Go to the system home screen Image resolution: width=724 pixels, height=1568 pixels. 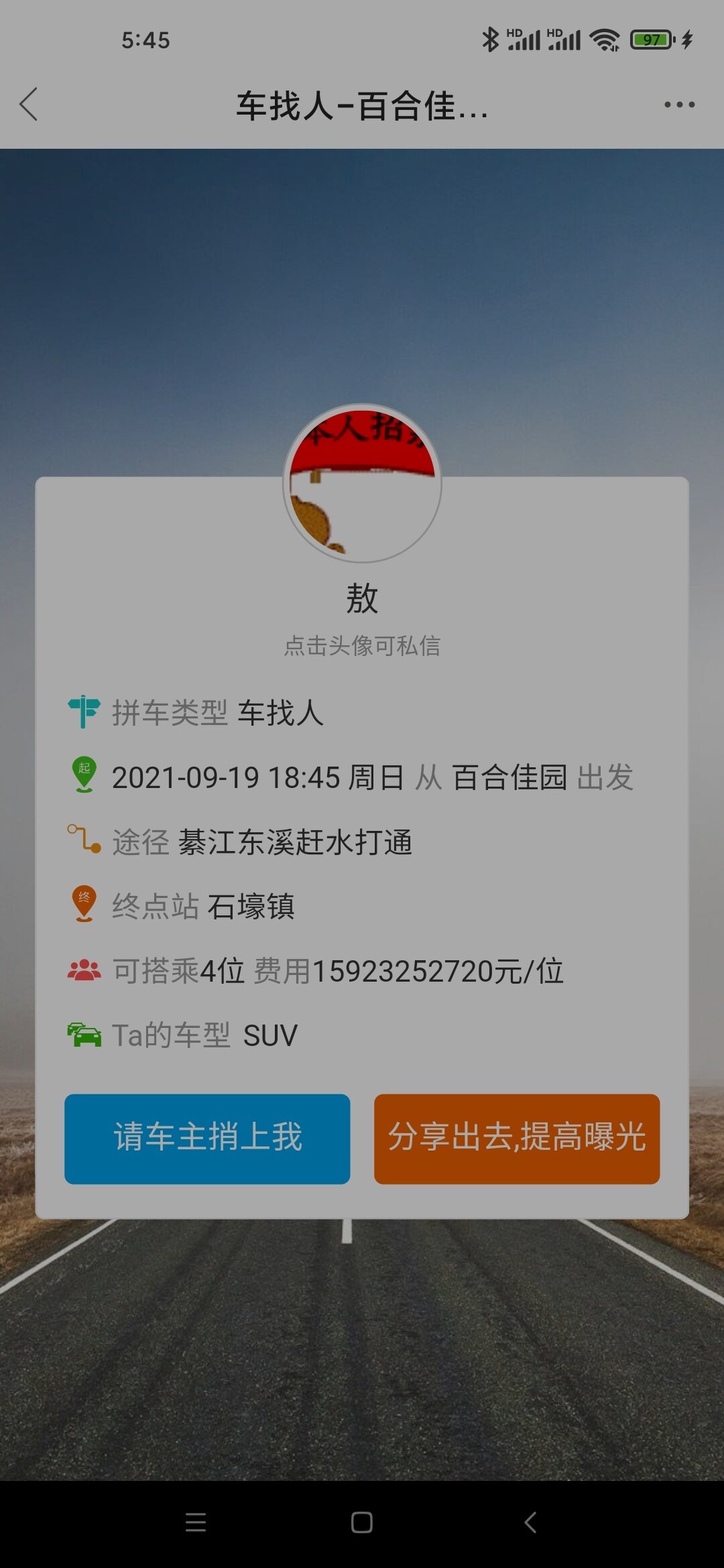pos(362,1522)
